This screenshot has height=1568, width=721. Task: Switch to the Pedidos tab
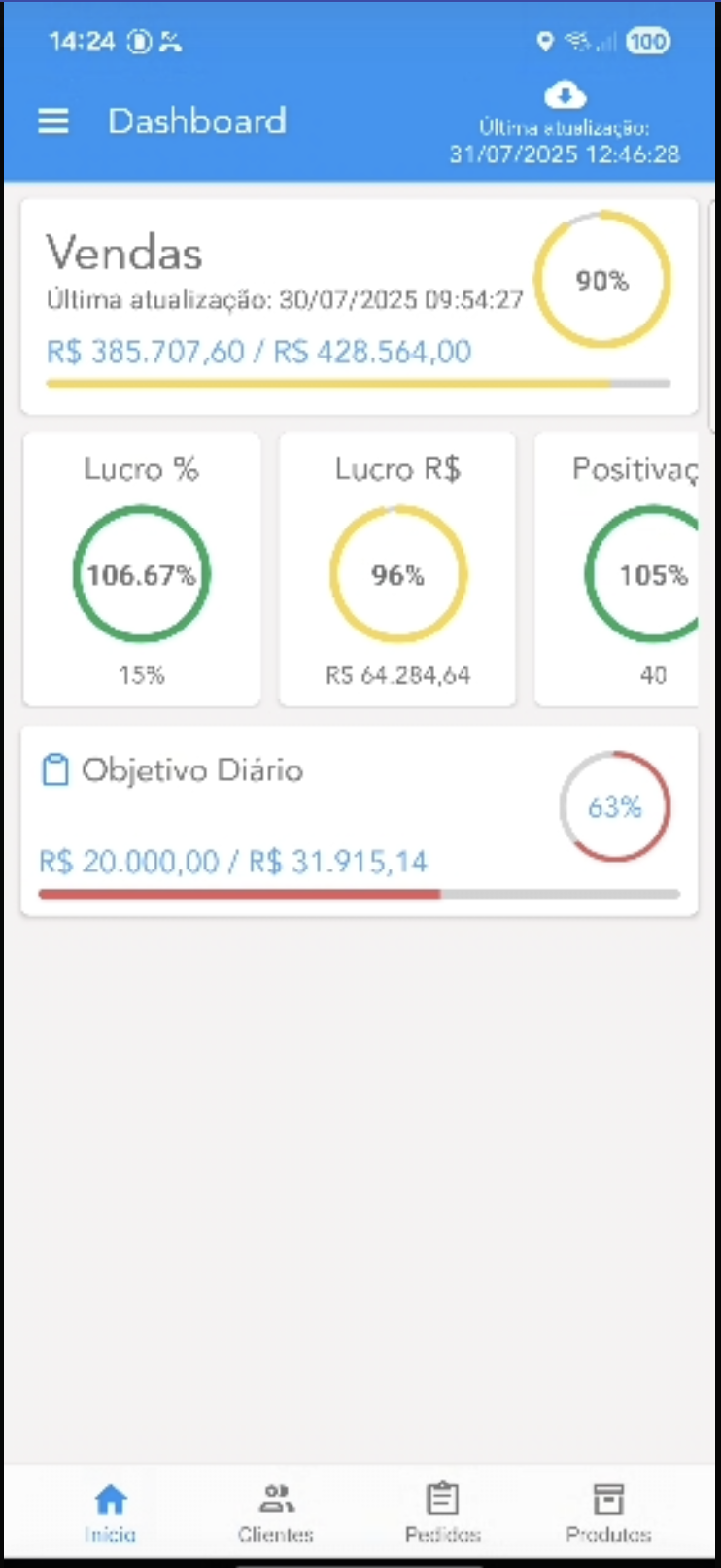443,1513
